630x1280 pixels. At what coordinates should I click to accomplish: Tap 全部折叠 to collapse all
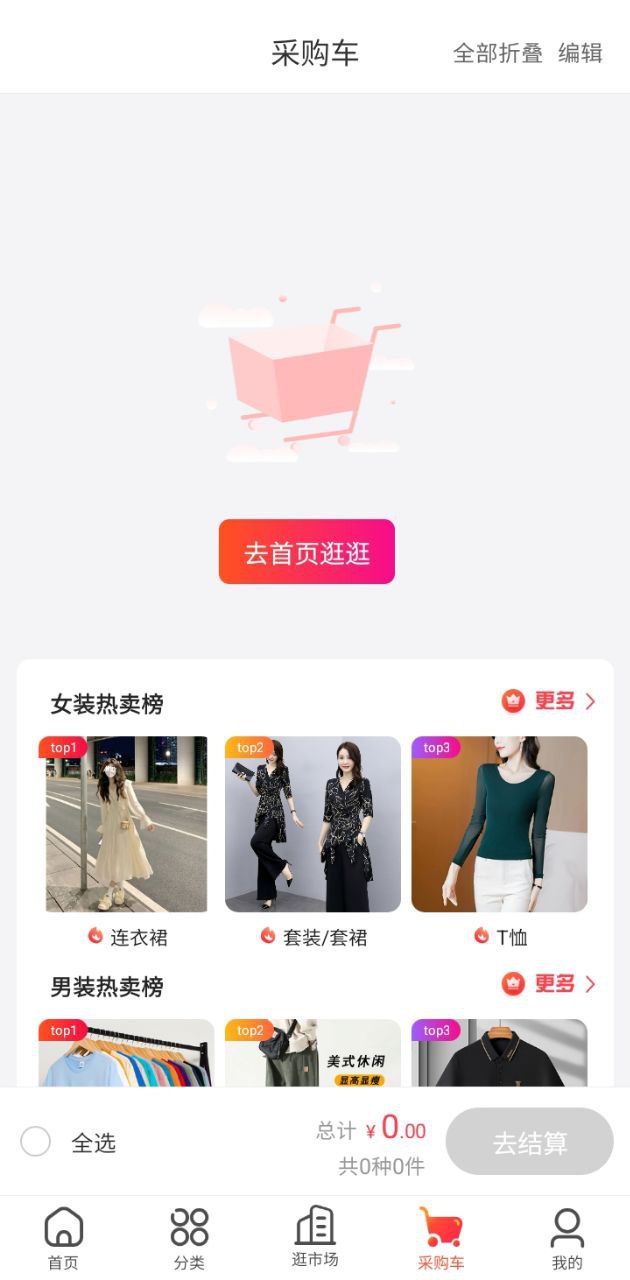click(x=497, y=53)
